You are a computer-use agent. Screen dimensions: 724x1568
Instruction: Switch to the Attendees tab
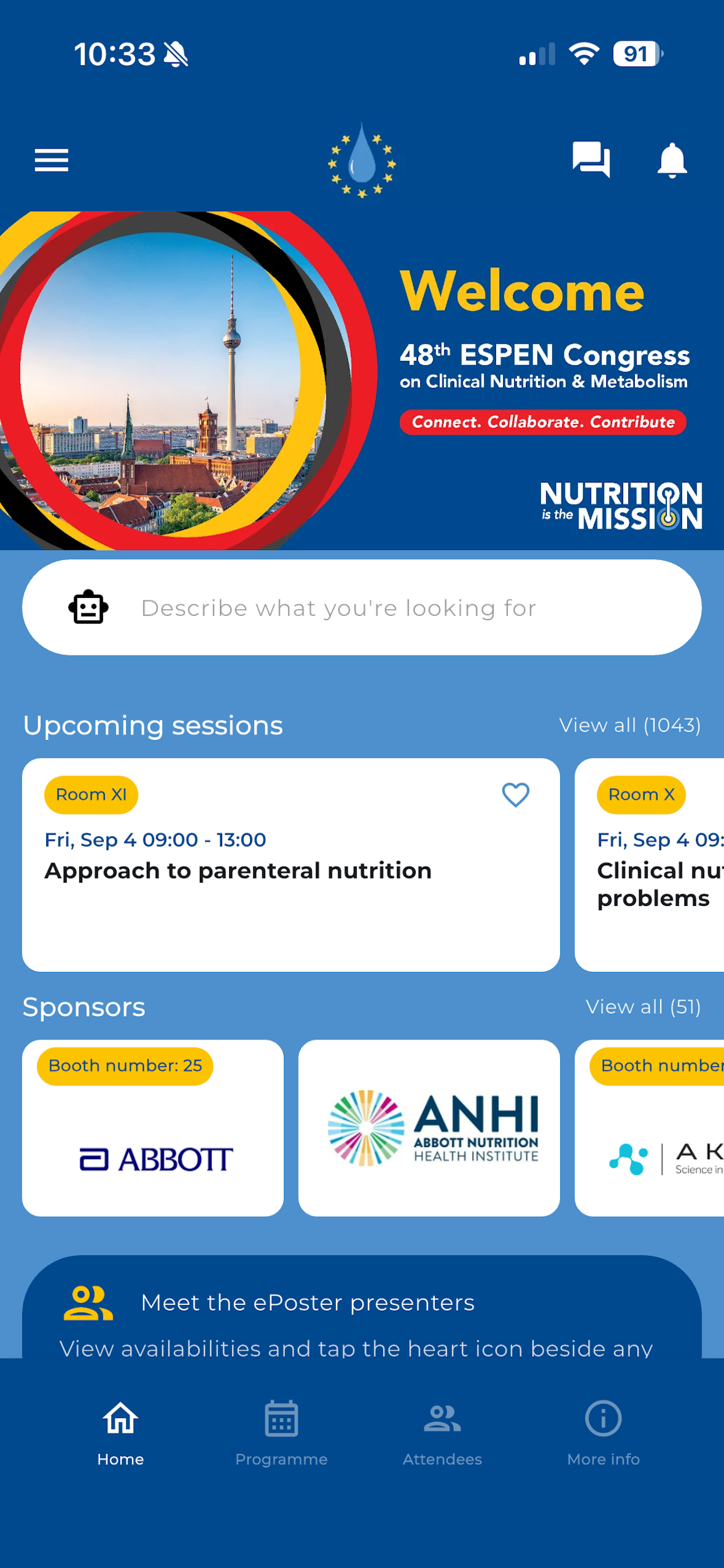click(442, 1433)
